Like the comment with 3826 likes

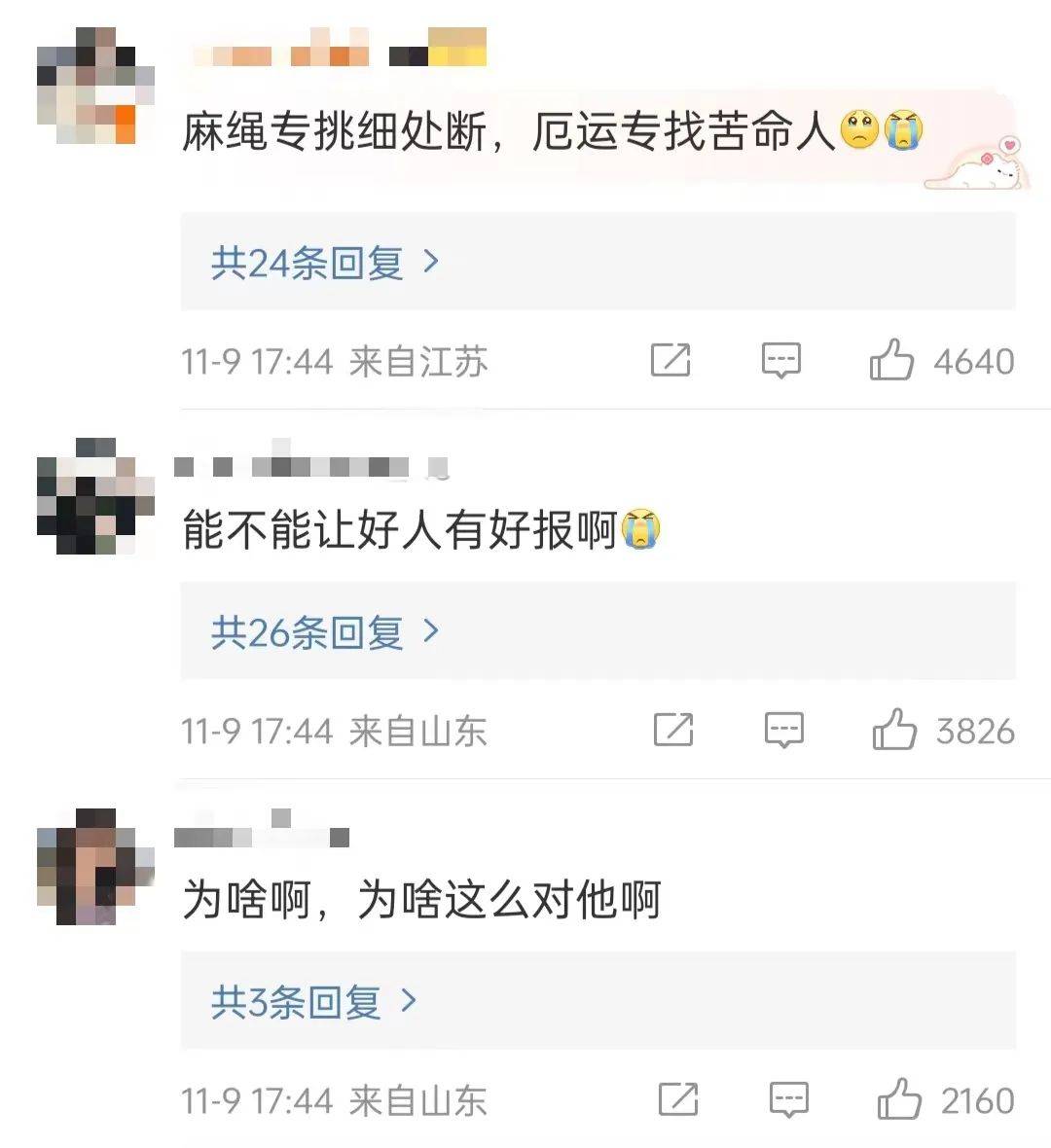pos(893,730)
